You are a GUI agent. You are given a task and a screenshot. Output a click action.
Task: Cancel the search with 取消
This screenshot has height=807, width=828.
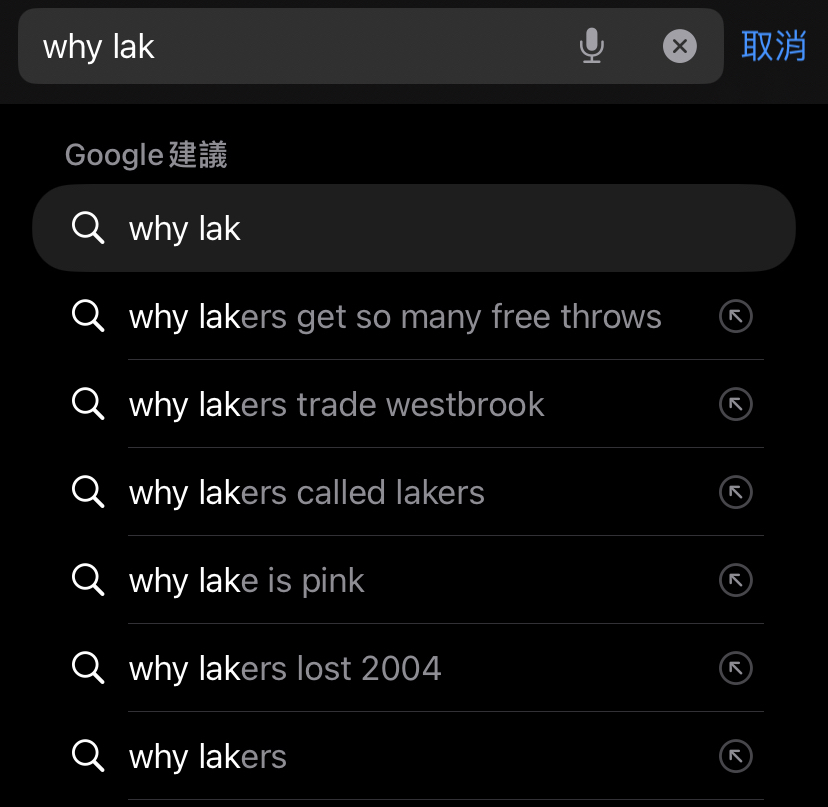(773, 46)
